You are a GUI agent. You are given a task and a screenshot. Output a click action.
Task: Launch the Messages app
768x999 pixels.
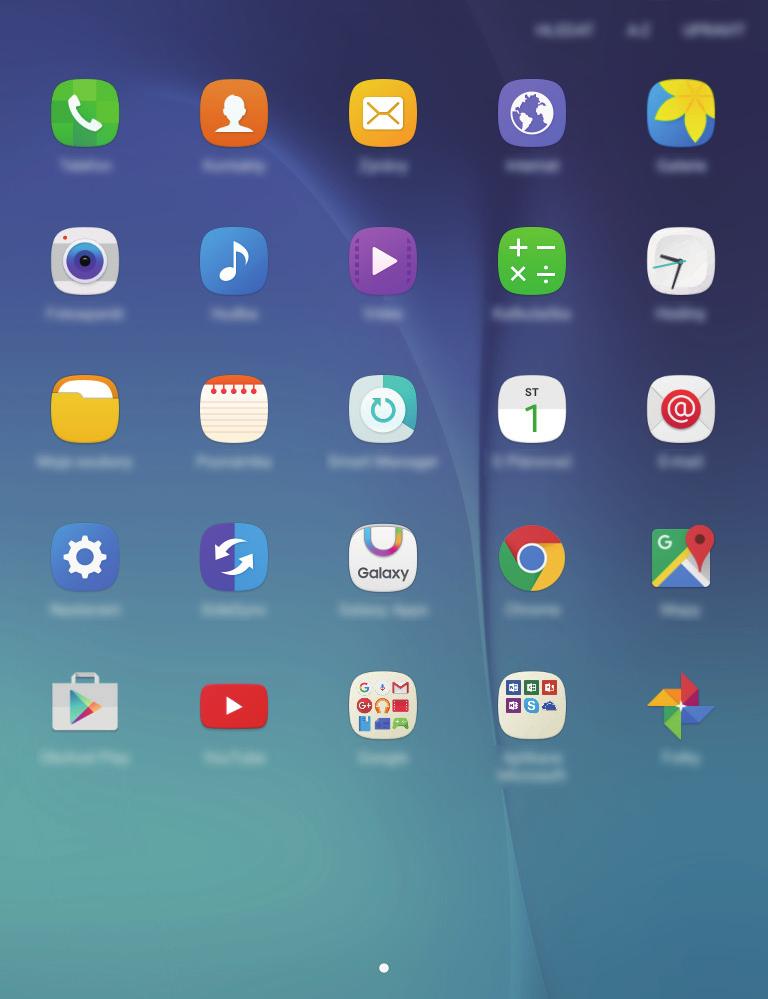[383, 113]
